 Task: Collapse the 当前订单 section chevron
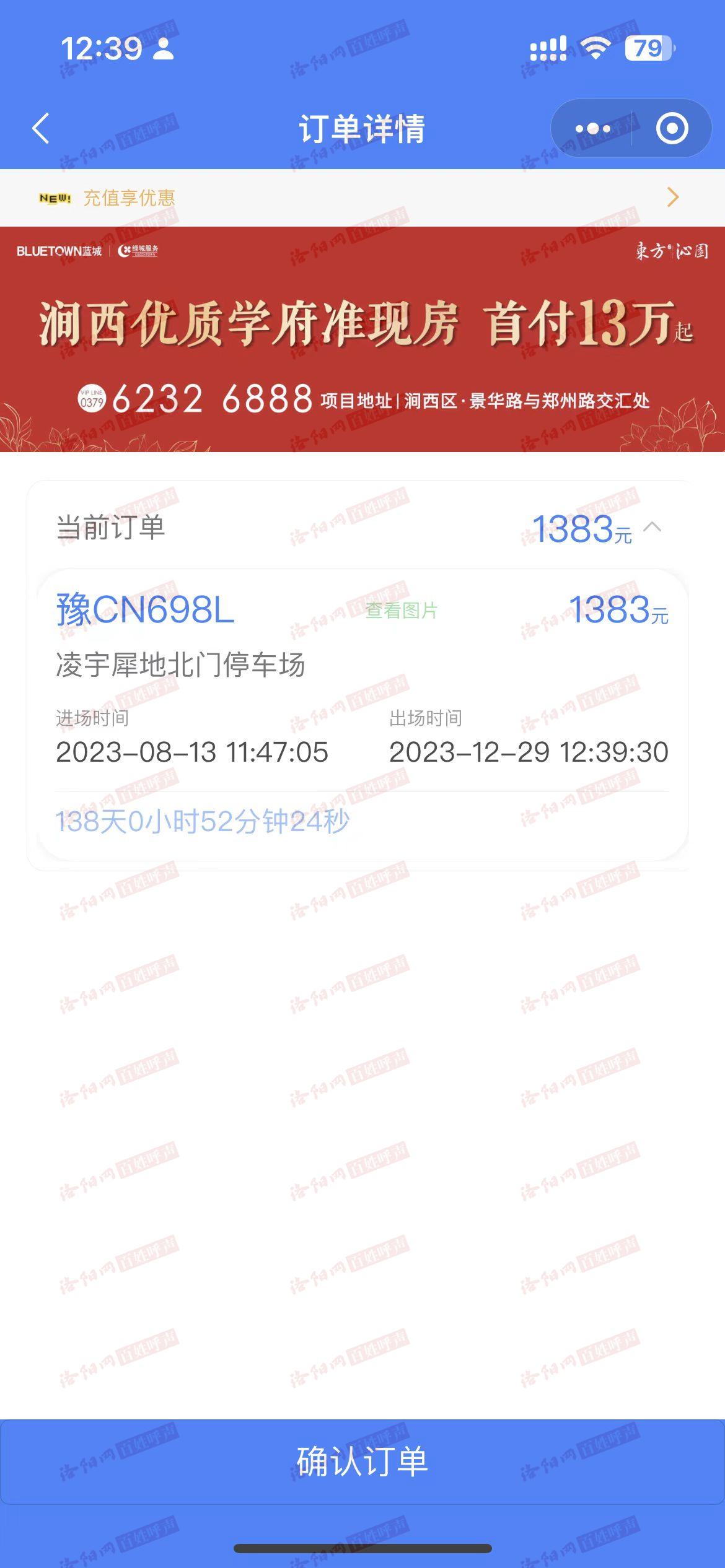[x=652, y=528]
